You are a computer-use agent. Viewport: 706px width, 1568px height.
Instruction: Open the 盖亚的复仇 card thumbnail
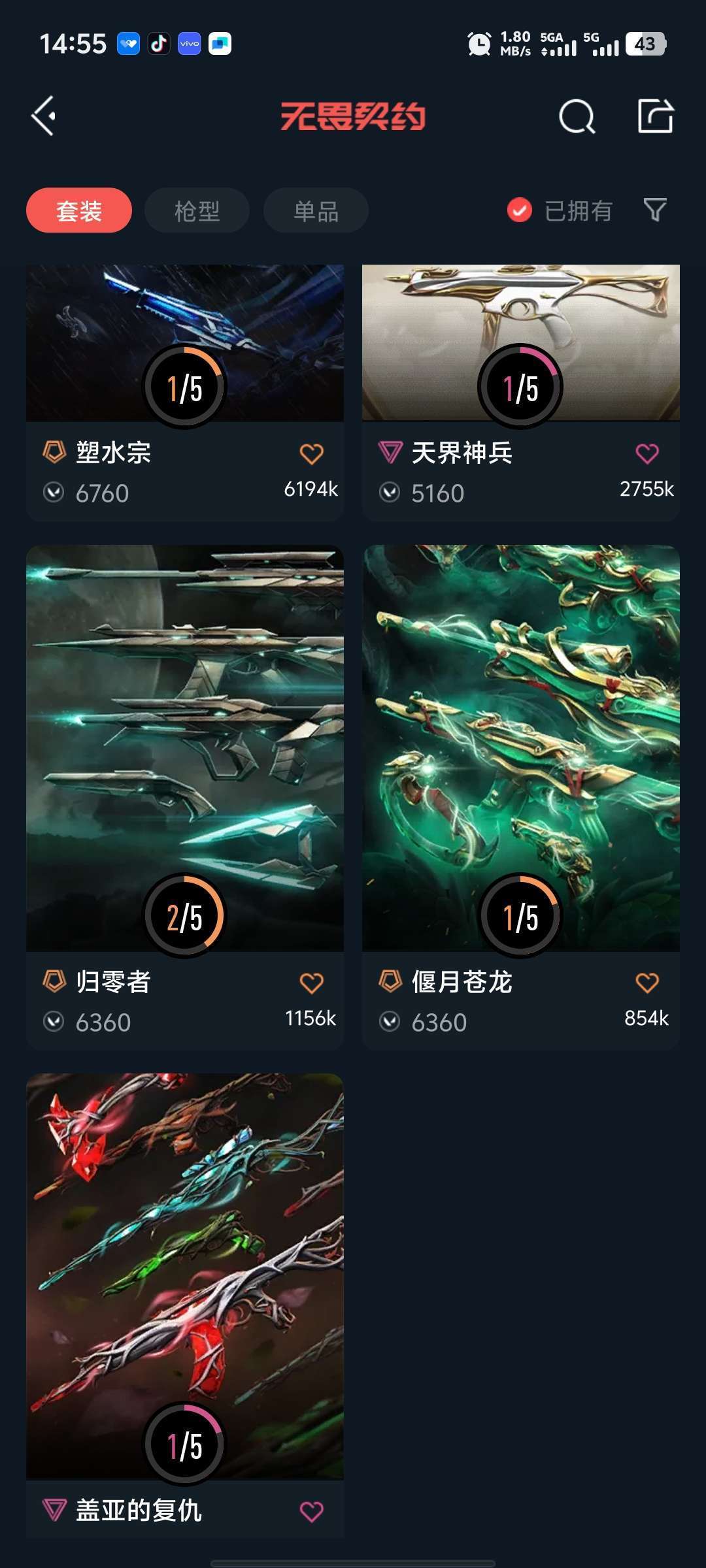(184, 1274)
